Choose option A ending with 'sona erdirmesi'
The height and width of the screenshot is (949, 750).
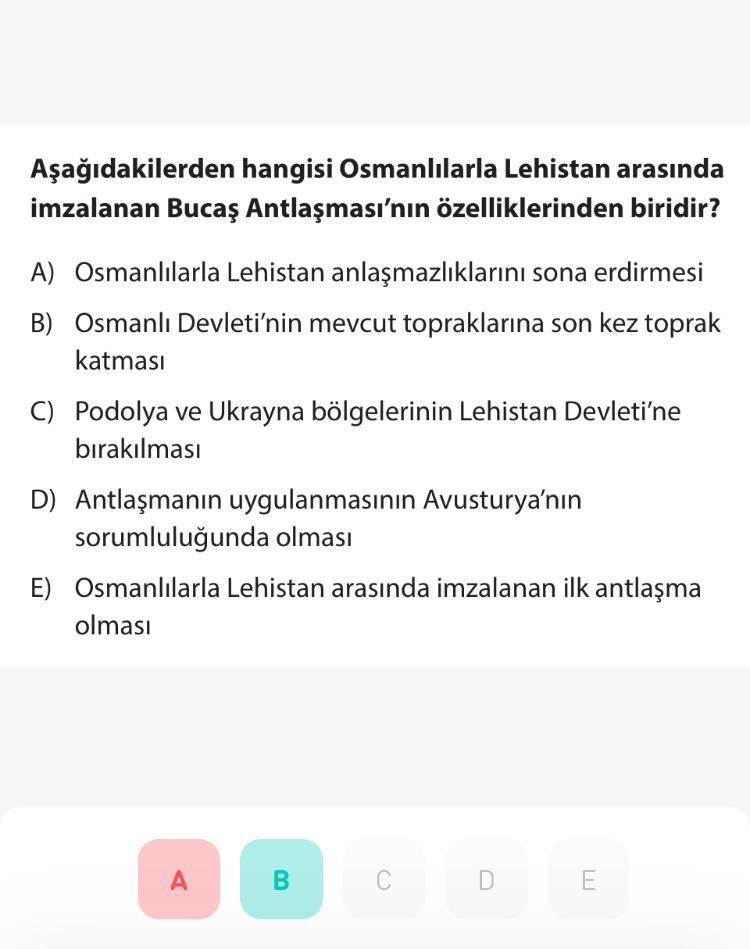pyautogui.click(x=390, y=272)
